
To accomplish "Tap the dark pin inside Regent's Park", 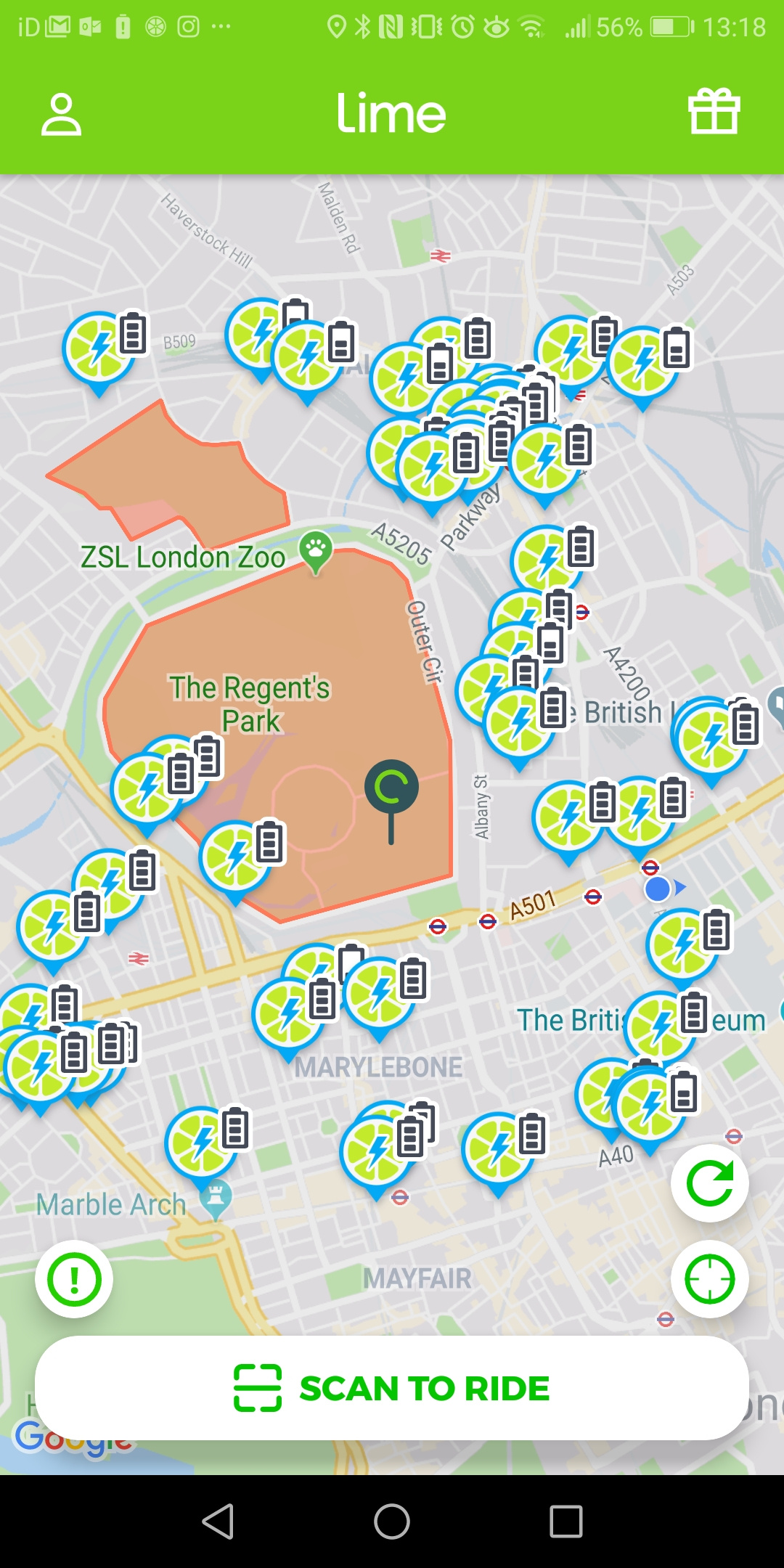I will (x=391, y=789).
